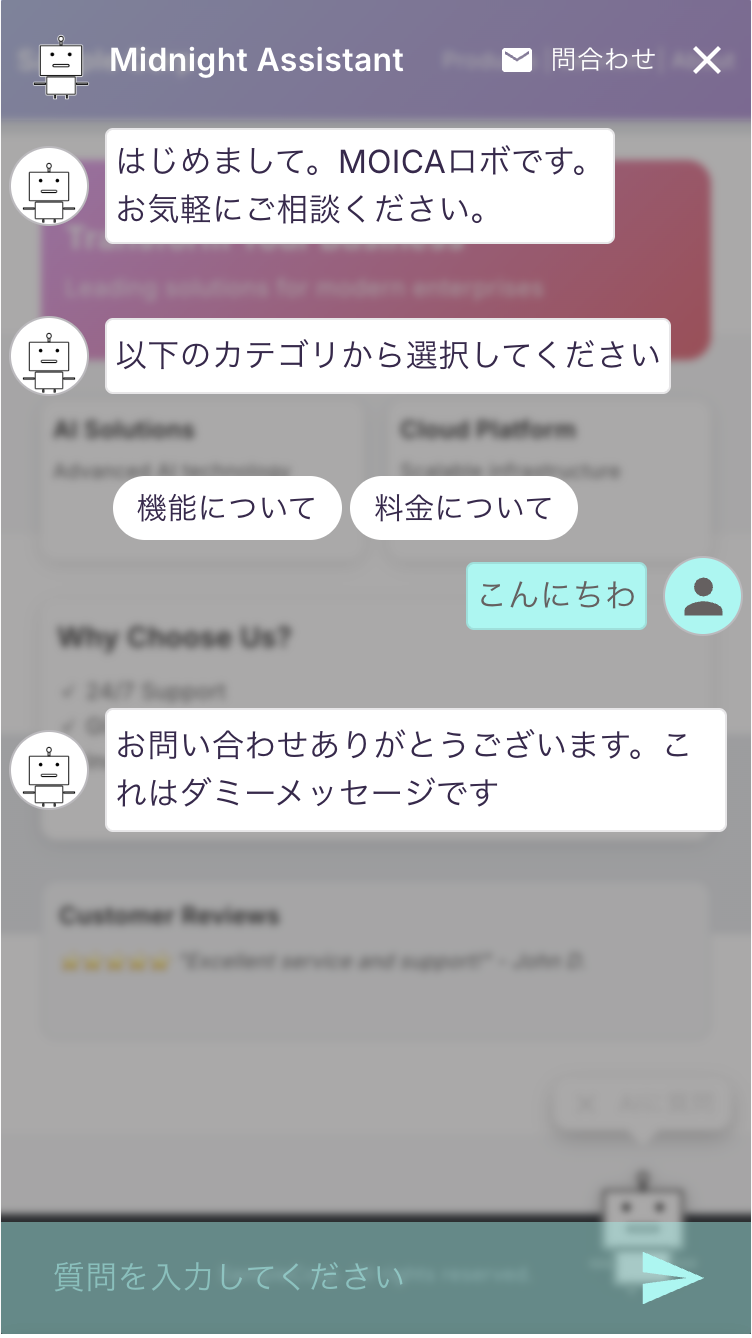
Task: Send the message with the arrow icon
Action: (671, 1277)
